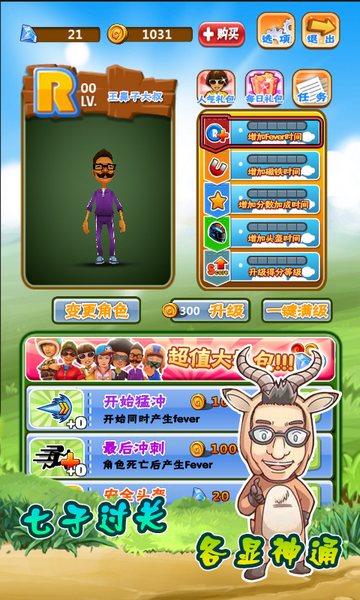Screen dimensions: 360x600
Task: Select the 增加头盔时间 helmet upgrade
Action: coord(262,232)
